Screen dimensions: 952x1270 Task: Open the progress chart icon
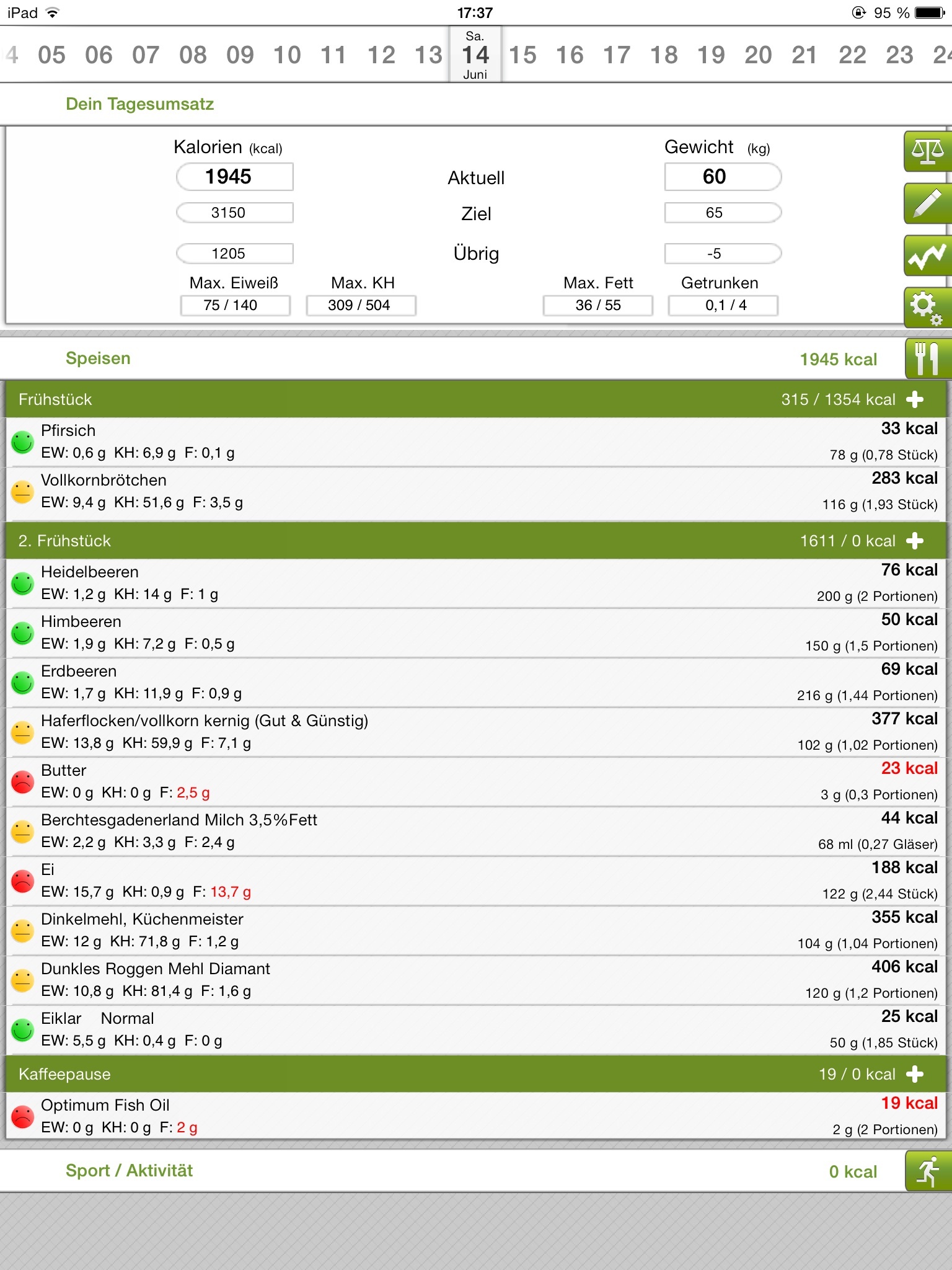[927, 255]
